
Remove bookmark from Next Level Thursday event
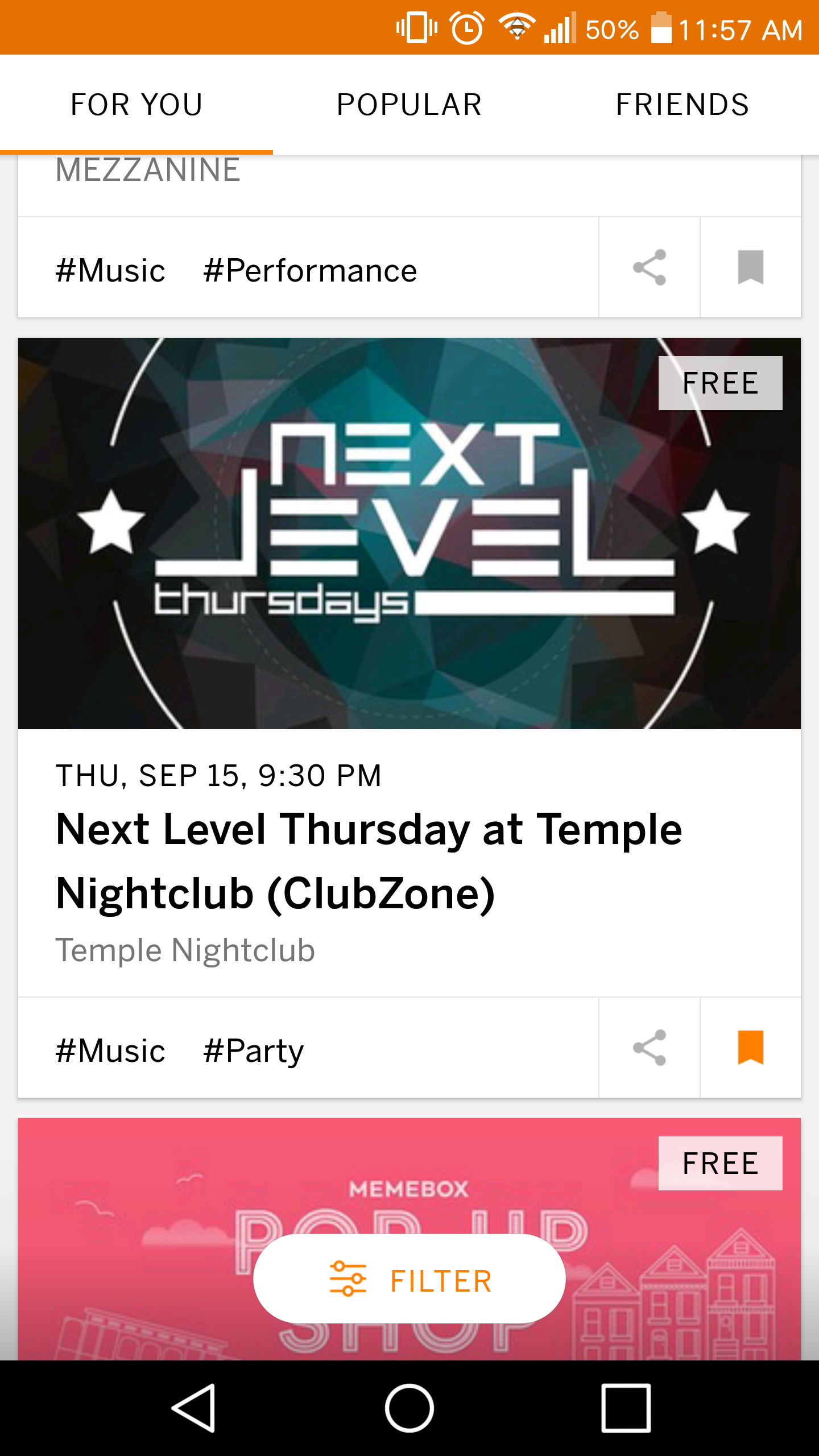coord(751,1048)
